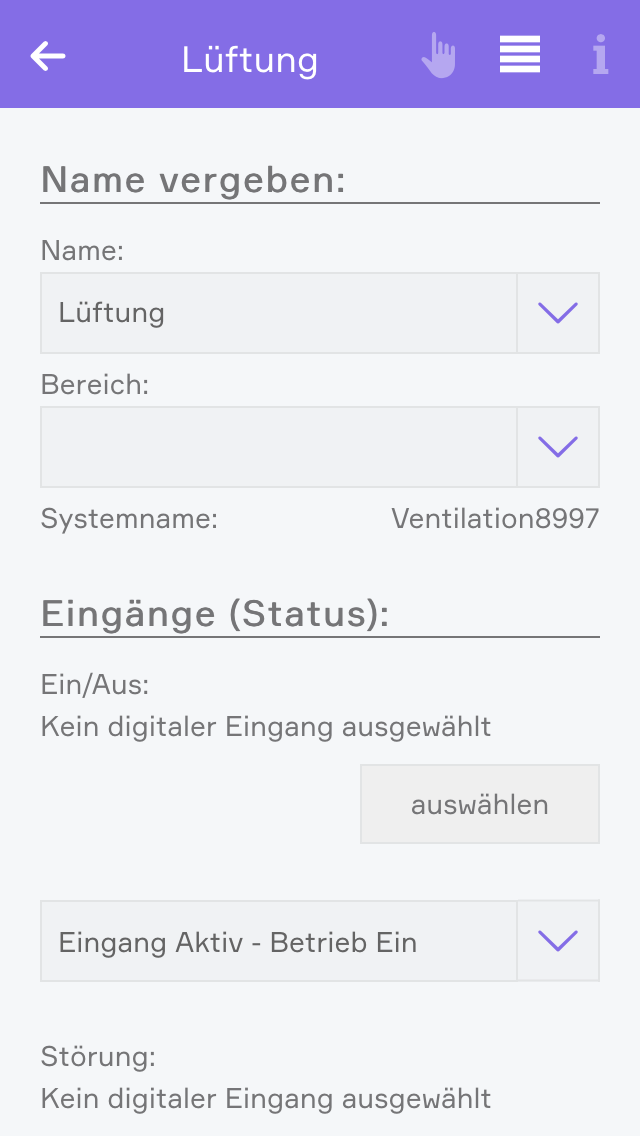This screenshot has width=640, height=1136.
Task: Expand the Name dropdown chevron
Action: click(x=558, y=313)
